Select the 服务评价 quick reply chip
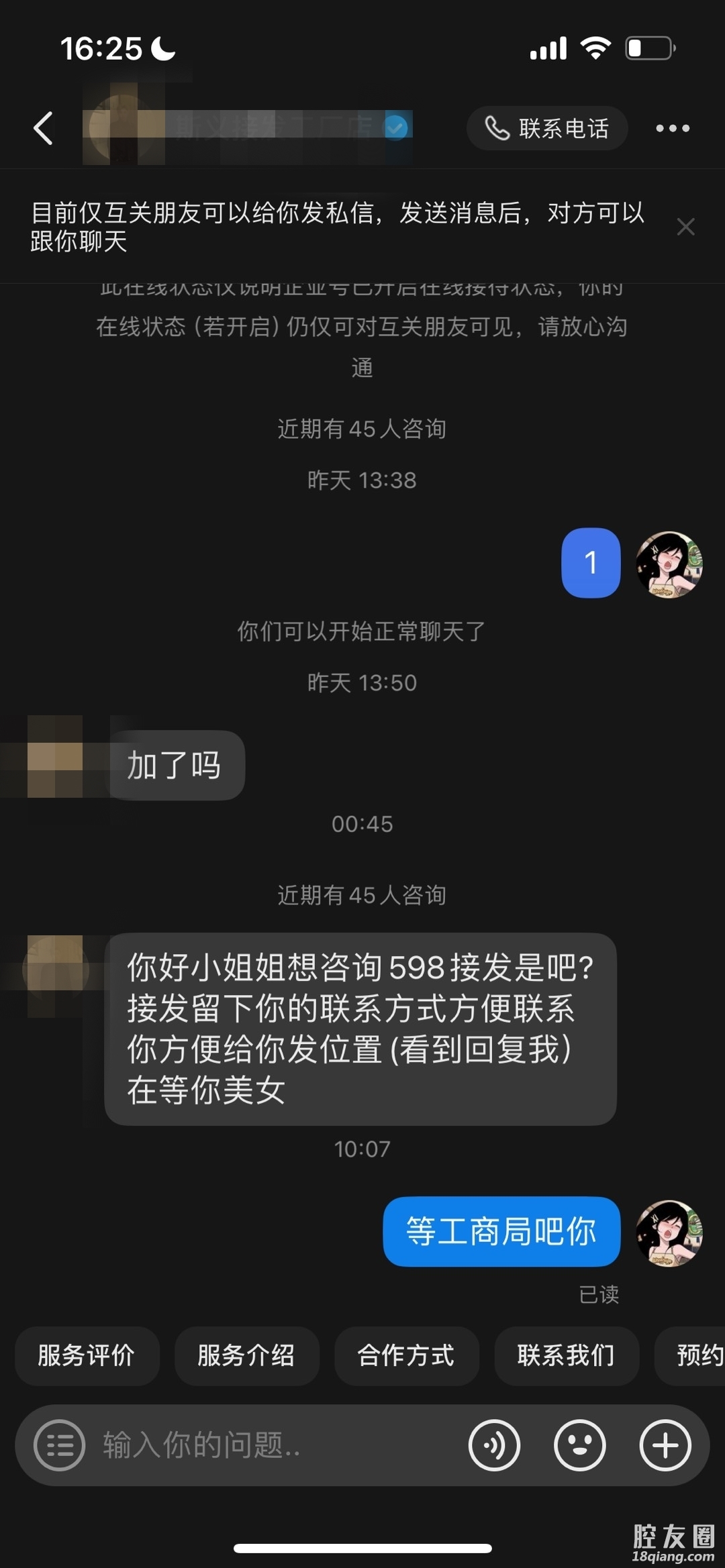 87,1355
